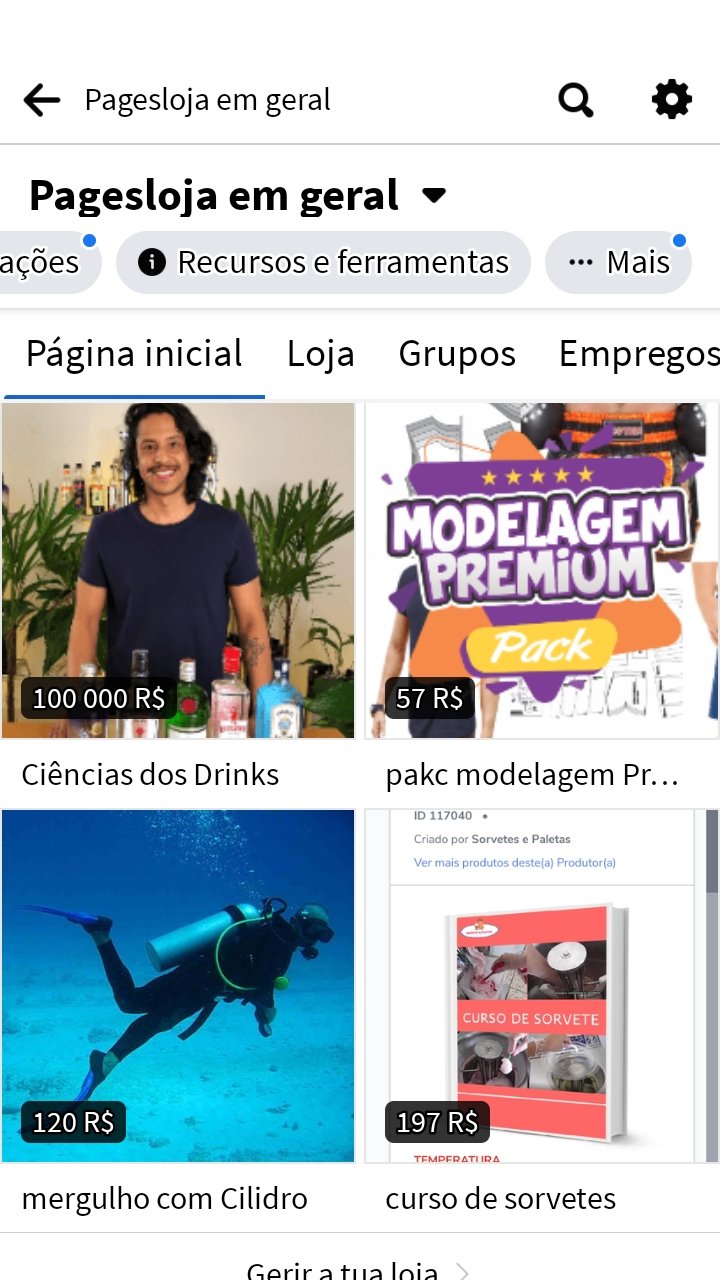Switch to the Empregos tab
The width and height of the screenshot is (720, 1280).
pyautogui.click(x=638, y=354)
